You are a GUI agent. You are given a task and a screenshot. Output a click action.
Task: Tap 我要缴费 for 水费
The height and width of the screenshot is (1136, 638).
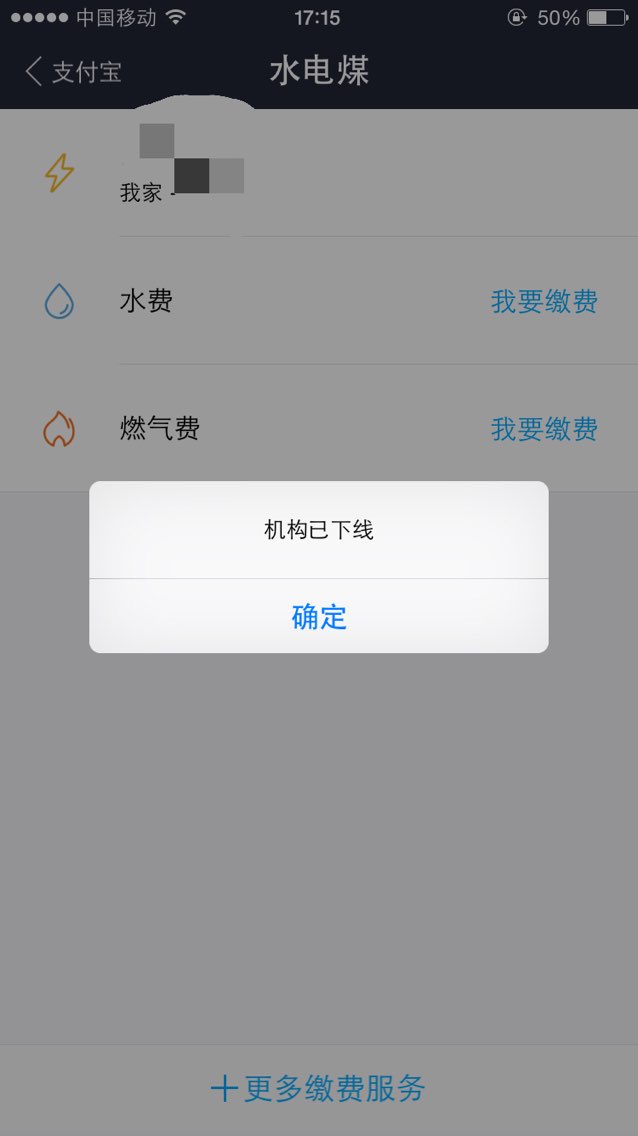click(544, 301)
